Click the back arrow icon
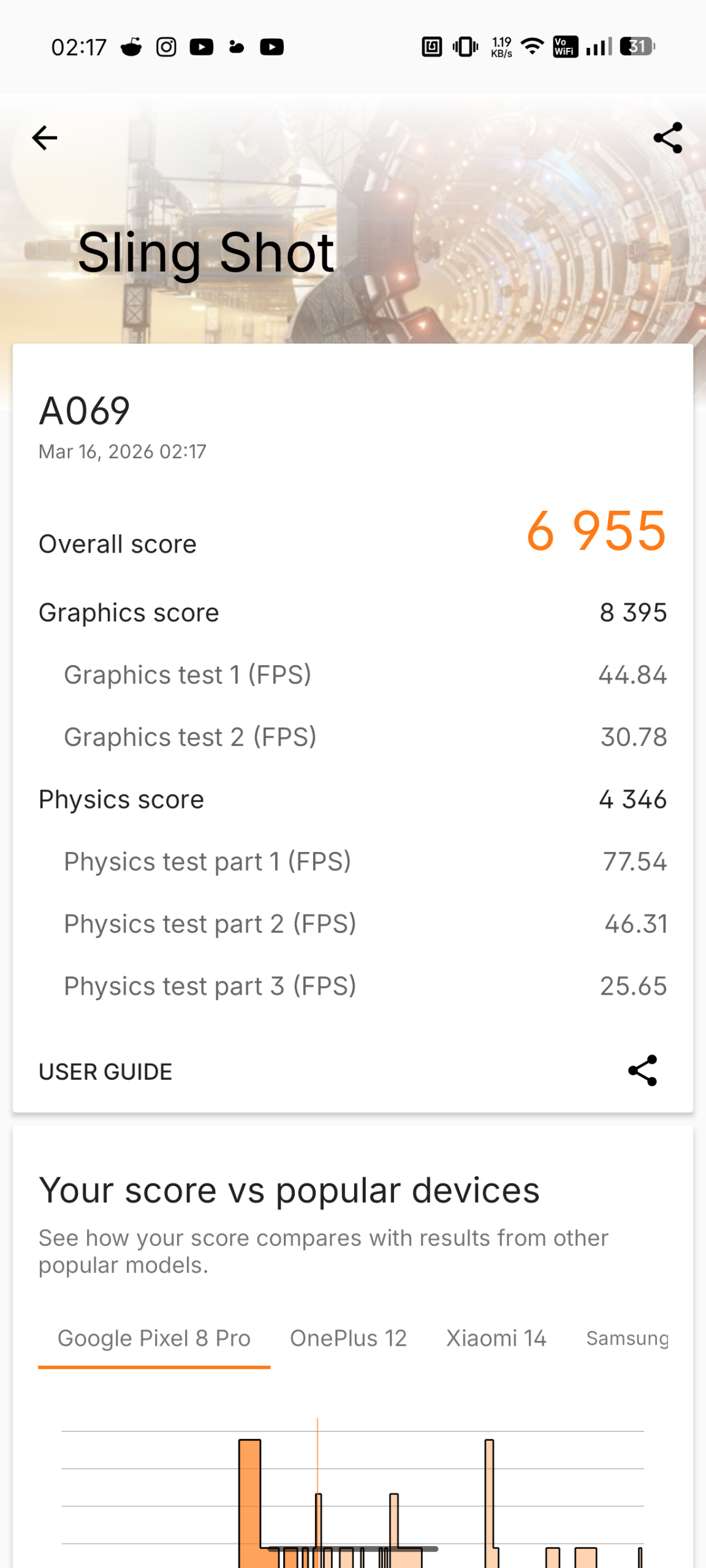The height and width of the screenshot is (1568, 706). [44, 137]
